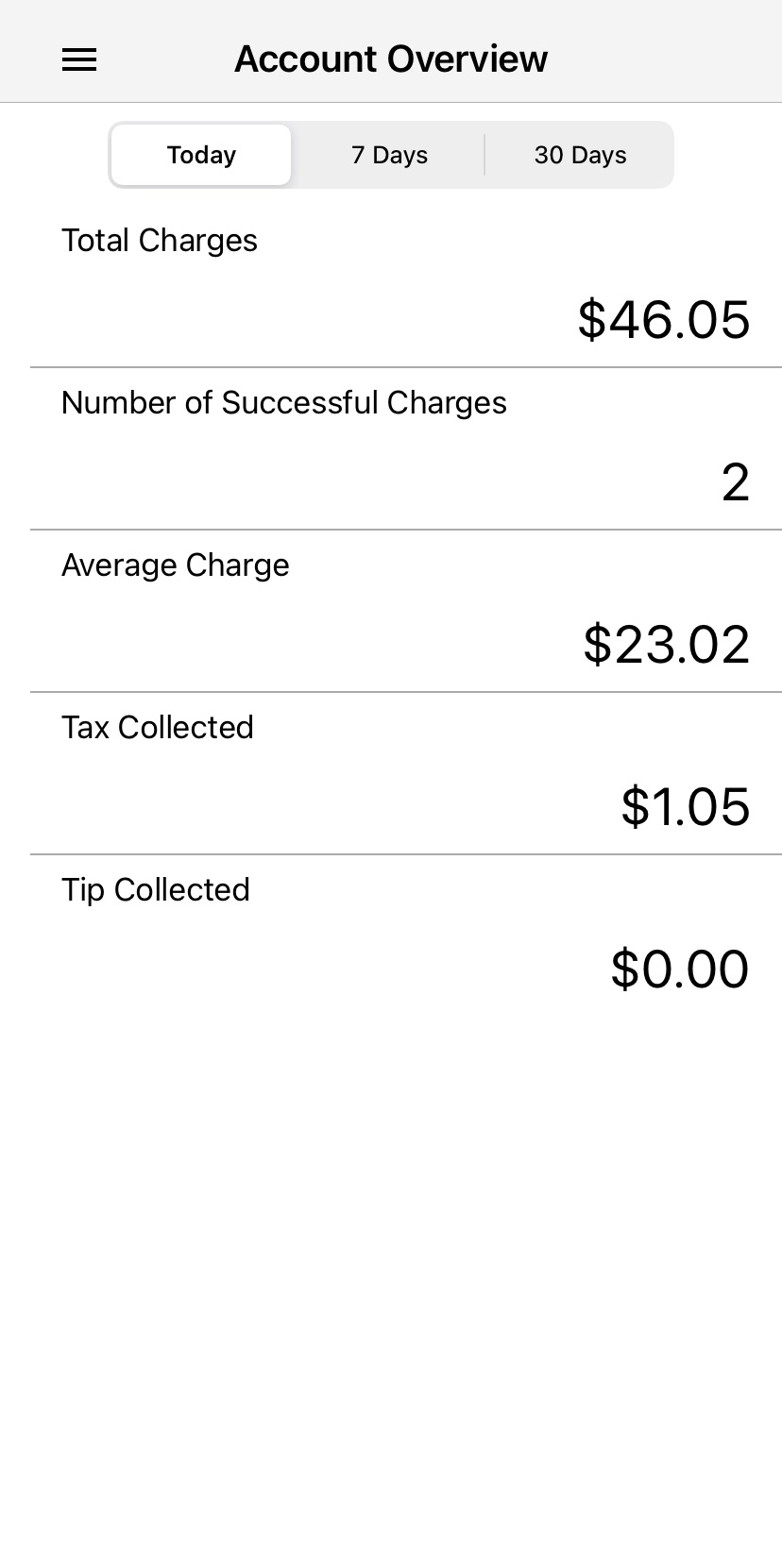The height and width of the screenshot is (1568, 782).
Task: Tap the $46.05 total charges value
Action: tap(664, 320)
